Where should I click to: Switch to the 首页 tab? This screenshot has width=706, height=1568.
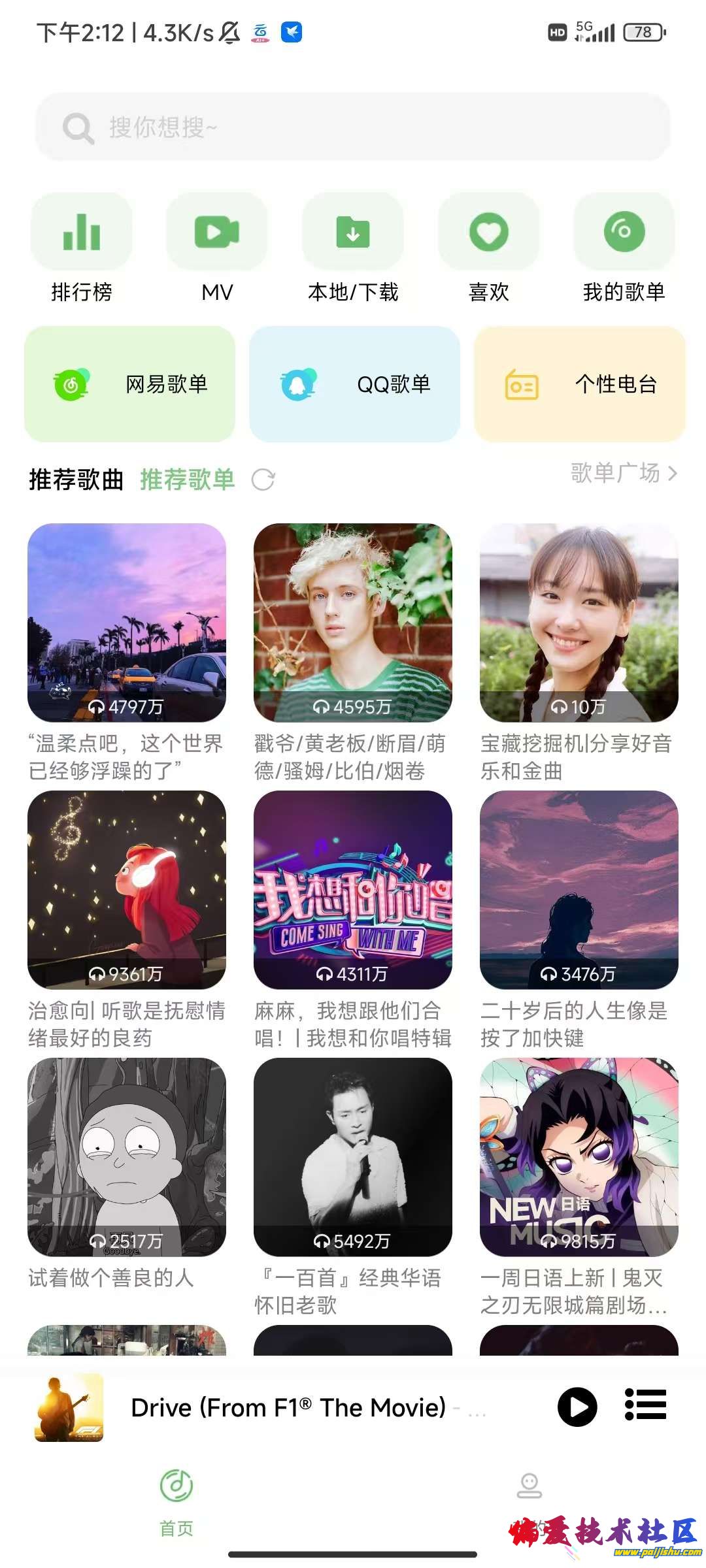point(176,1499)
